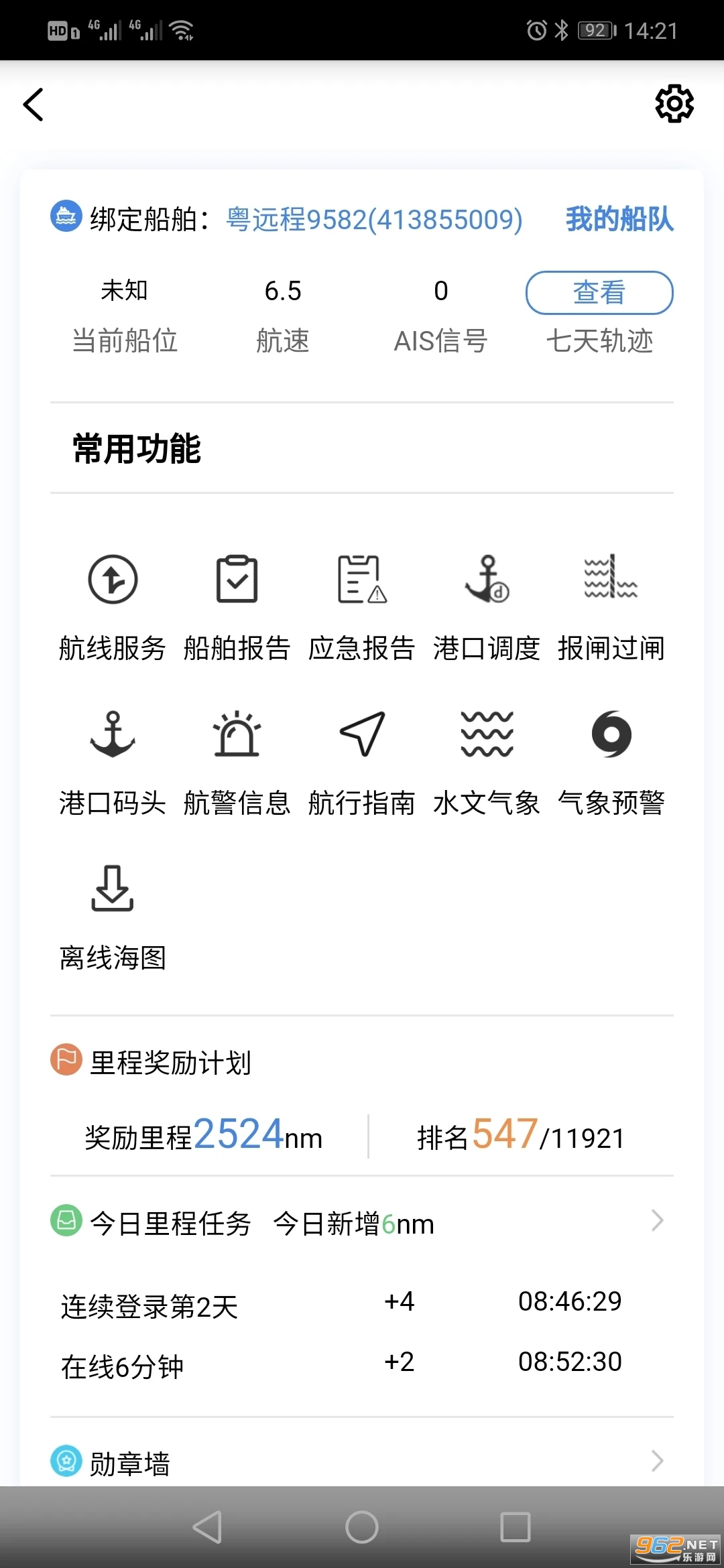Tap 查看 to view seven-day track

tap(599, 293)
